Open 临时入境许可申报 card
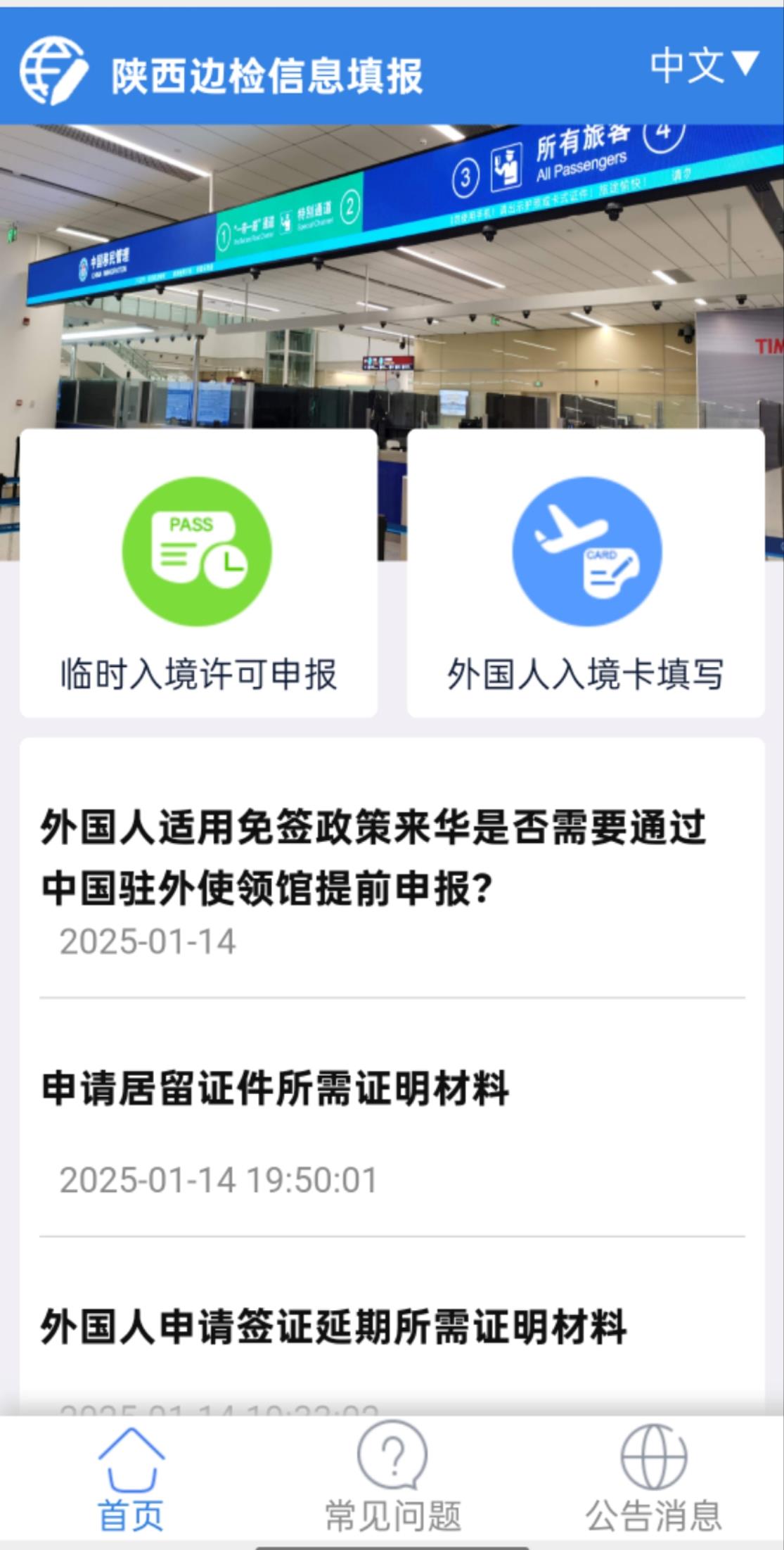This screenshot has height=1550, width=784. (x=198, y=573)
